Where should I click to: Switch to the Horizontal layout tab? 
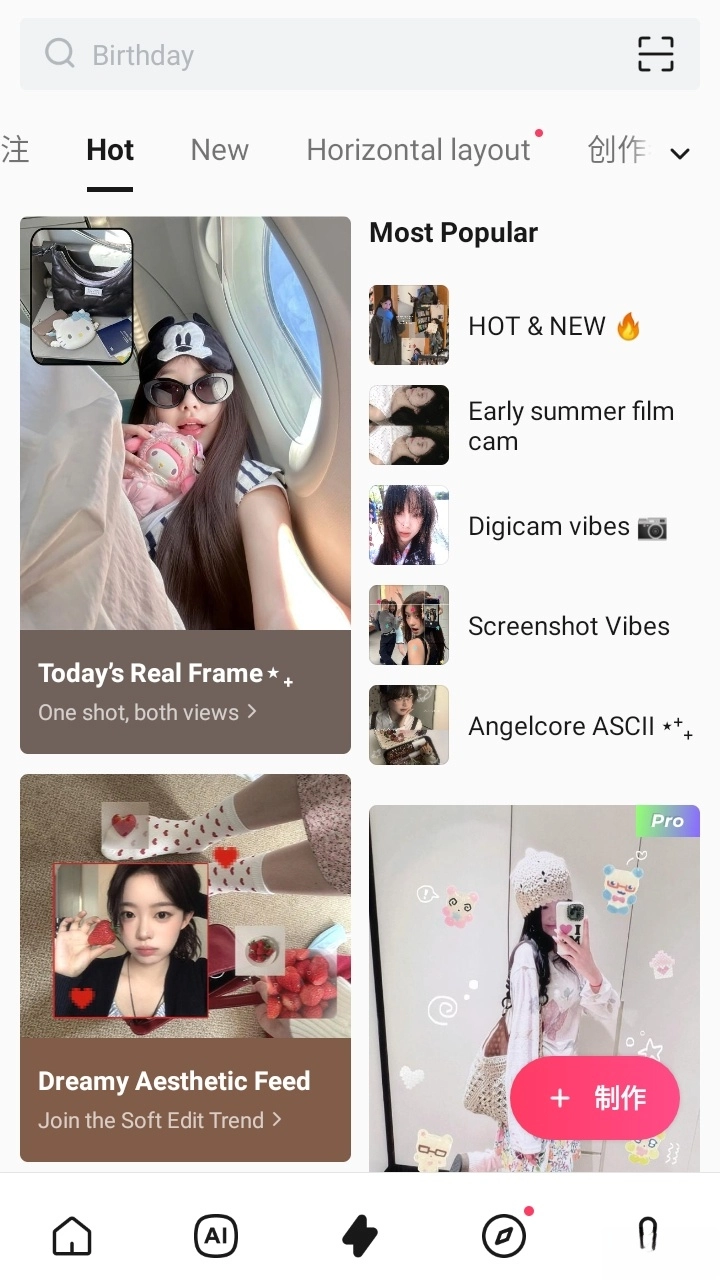click(418, 150)
